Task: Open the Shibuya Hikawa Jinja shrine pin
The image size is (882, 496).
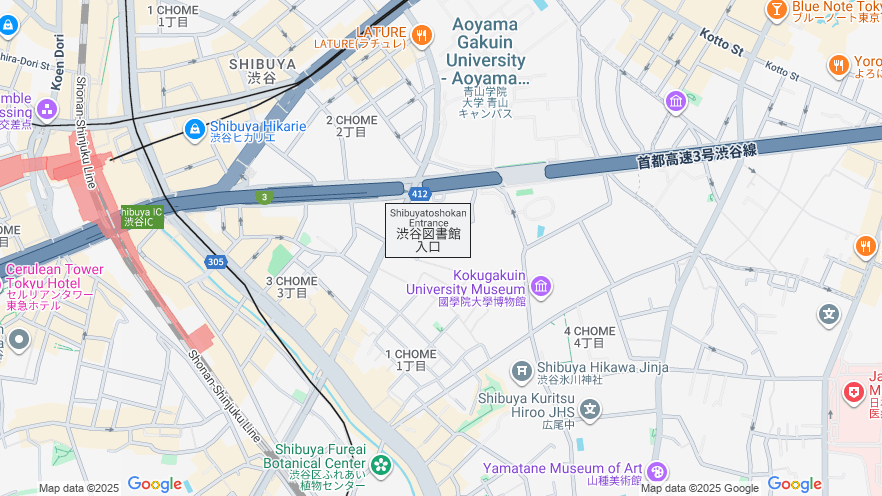Action: coord(521,372)
